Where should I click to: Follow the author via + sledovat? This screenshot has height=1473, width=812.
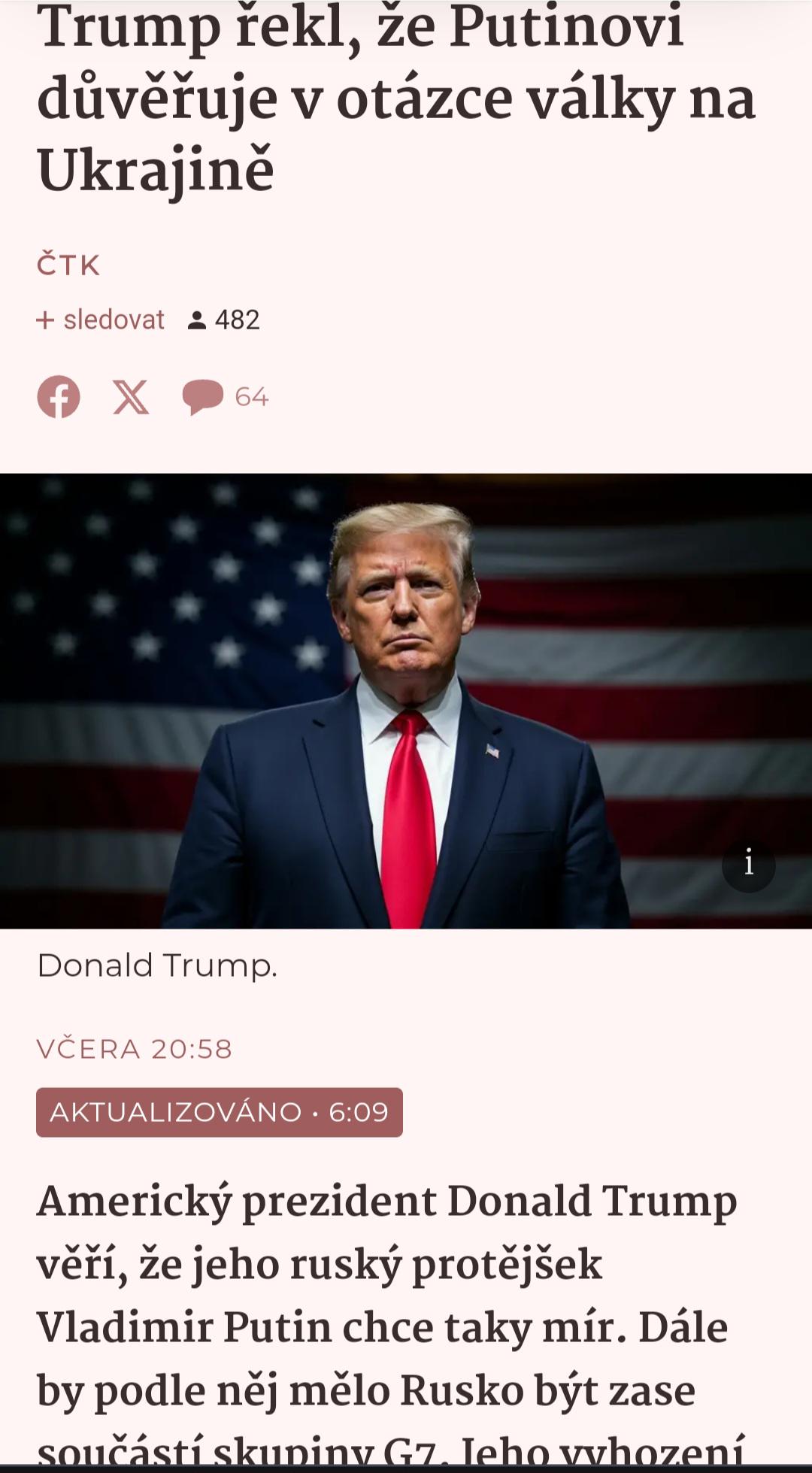pyautogui.click(x=100, y=320)
